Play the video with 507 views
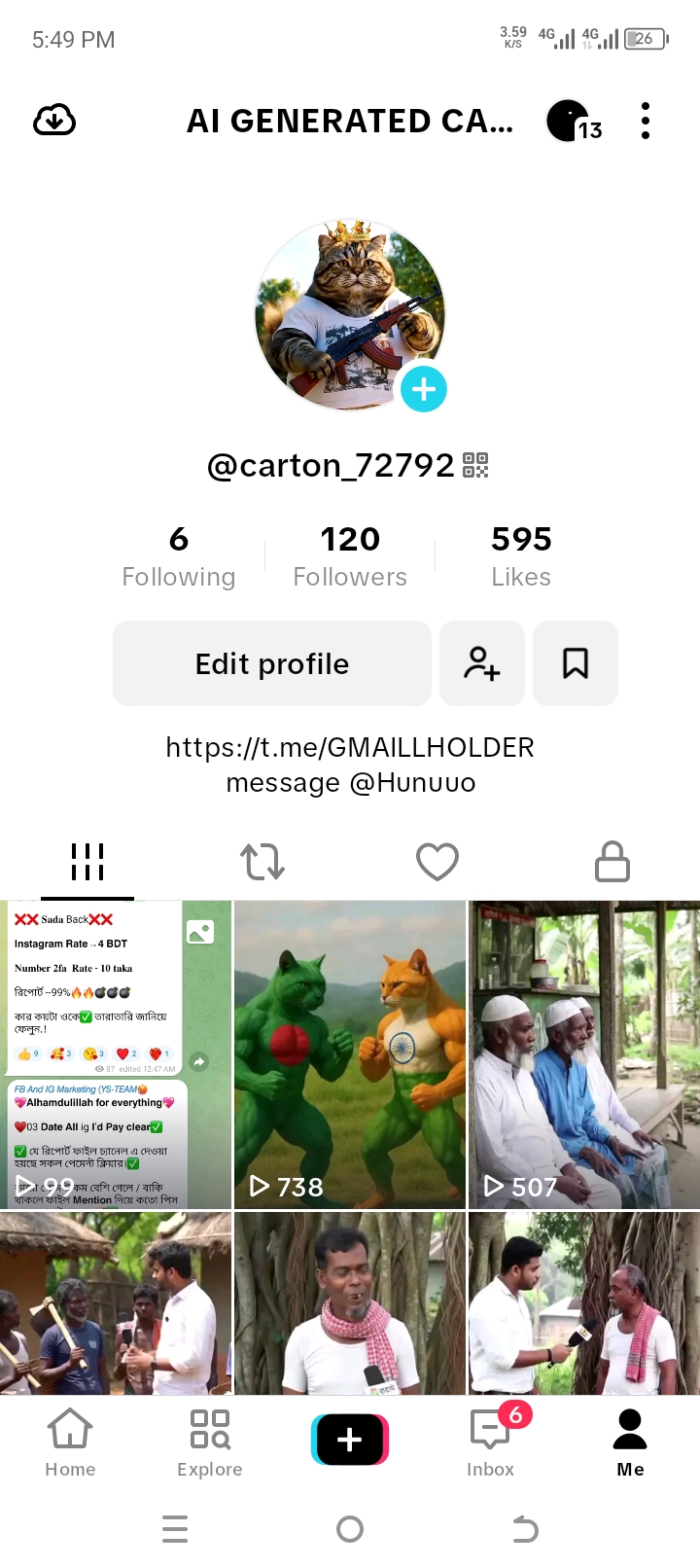 point(584,1054)
